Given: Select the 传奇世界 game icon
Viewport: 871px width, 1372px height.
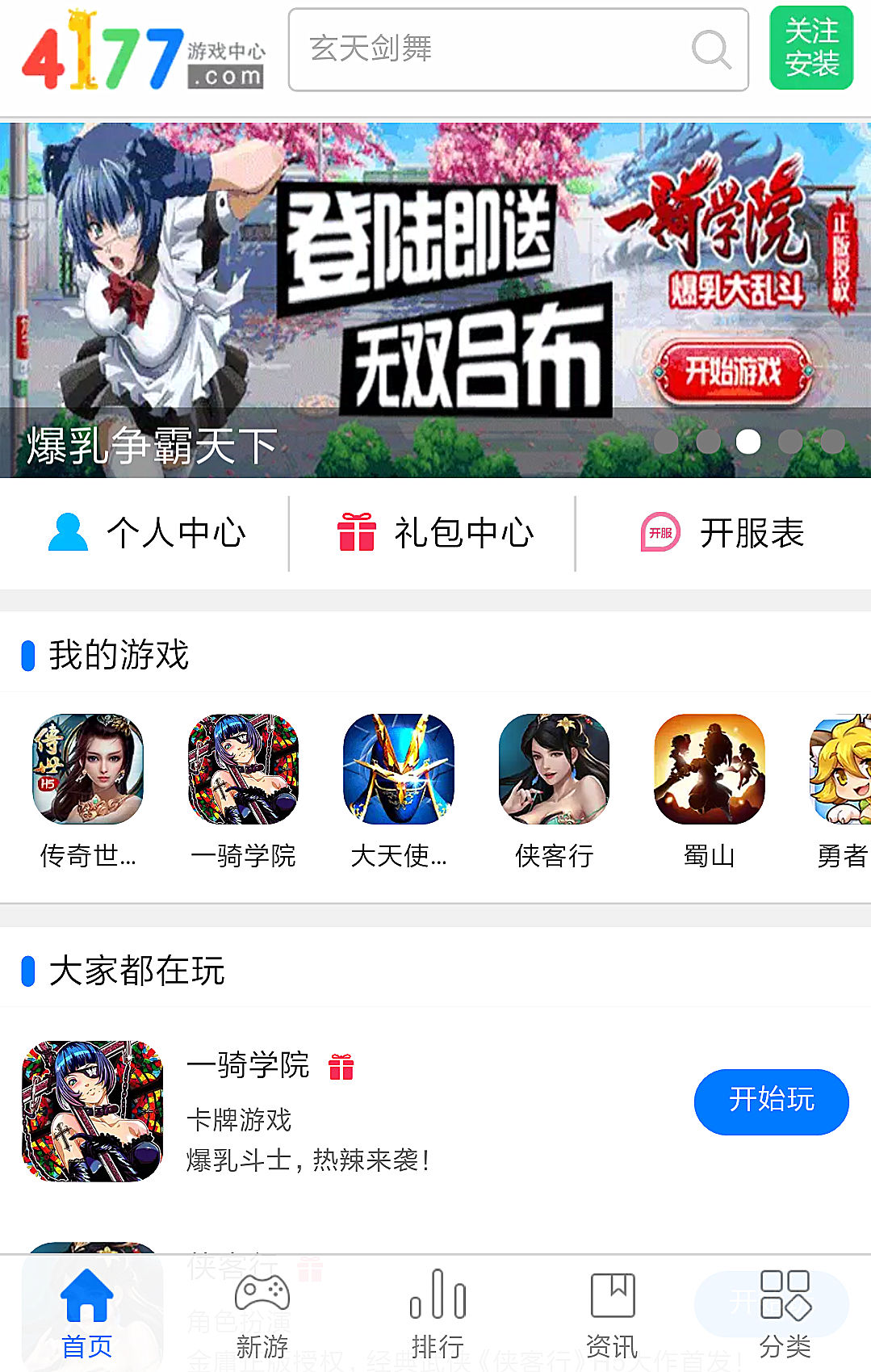Looking at the screenshot, I should click(x=89, y=770).
